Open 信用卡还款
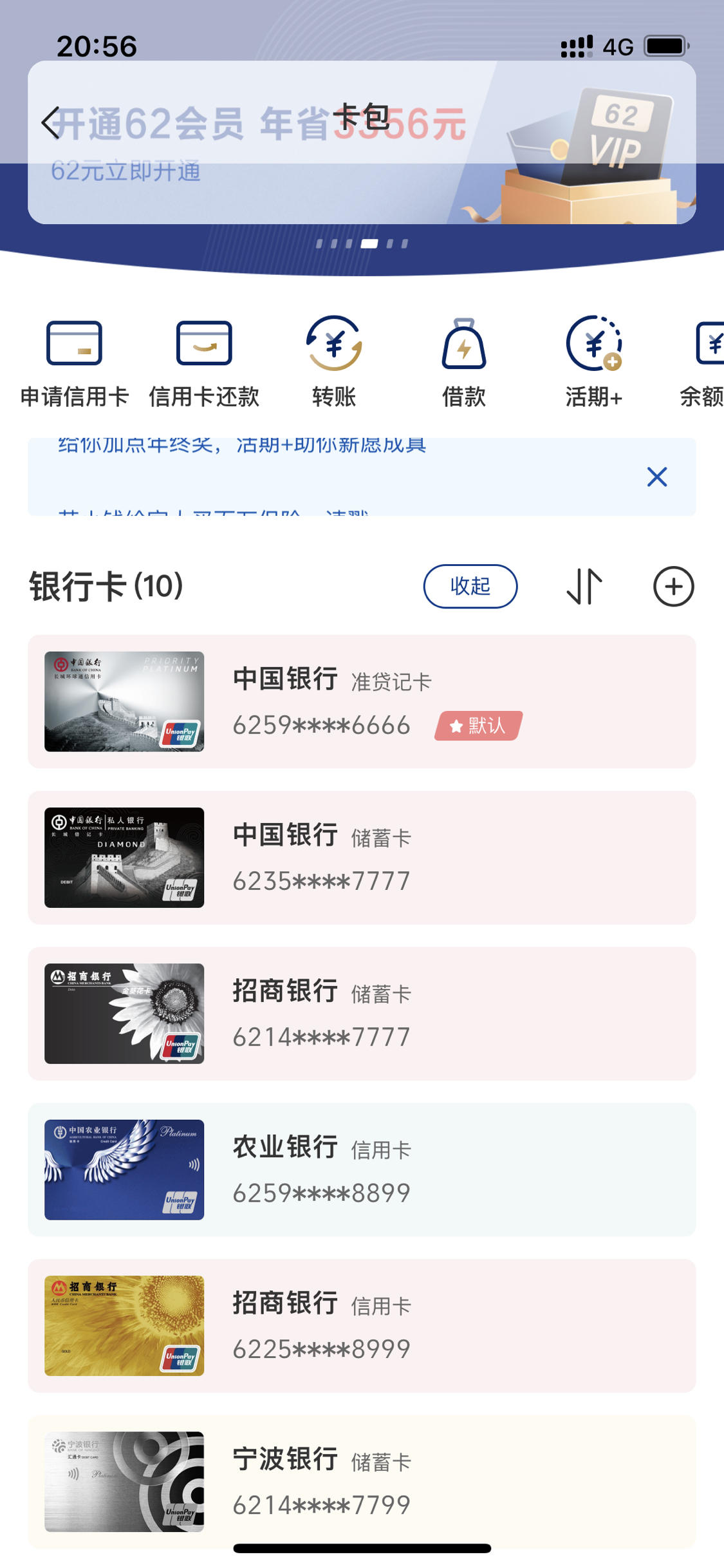 point(204,363)
